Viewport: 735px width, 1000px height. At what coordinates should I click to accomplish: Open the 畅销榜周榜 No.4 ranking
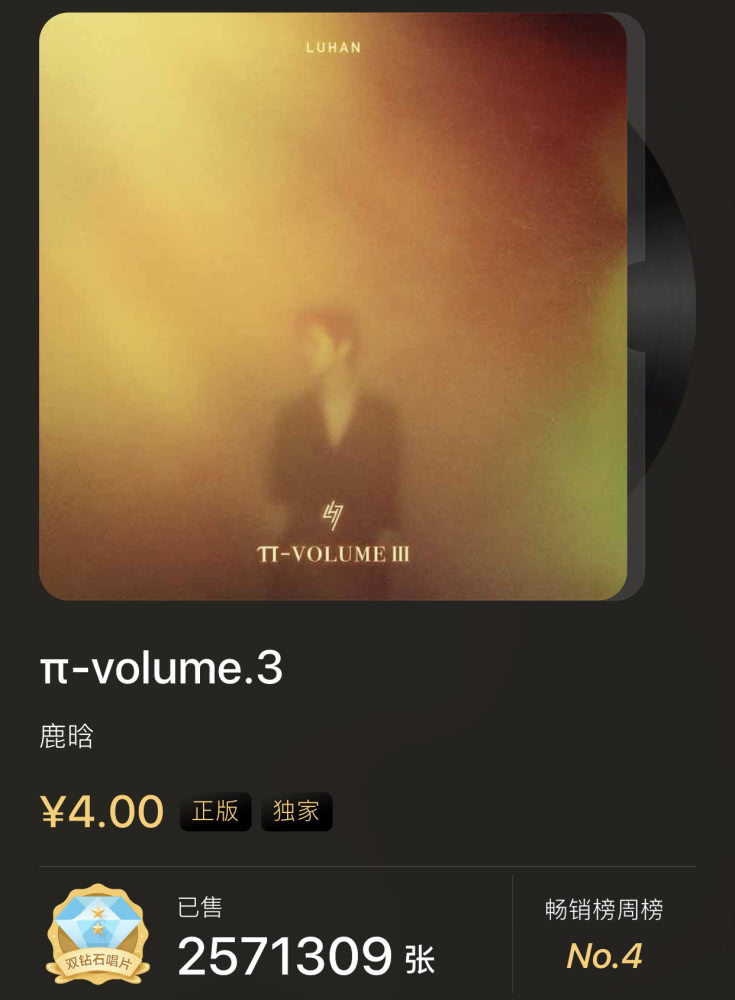(x=604, y=934)
